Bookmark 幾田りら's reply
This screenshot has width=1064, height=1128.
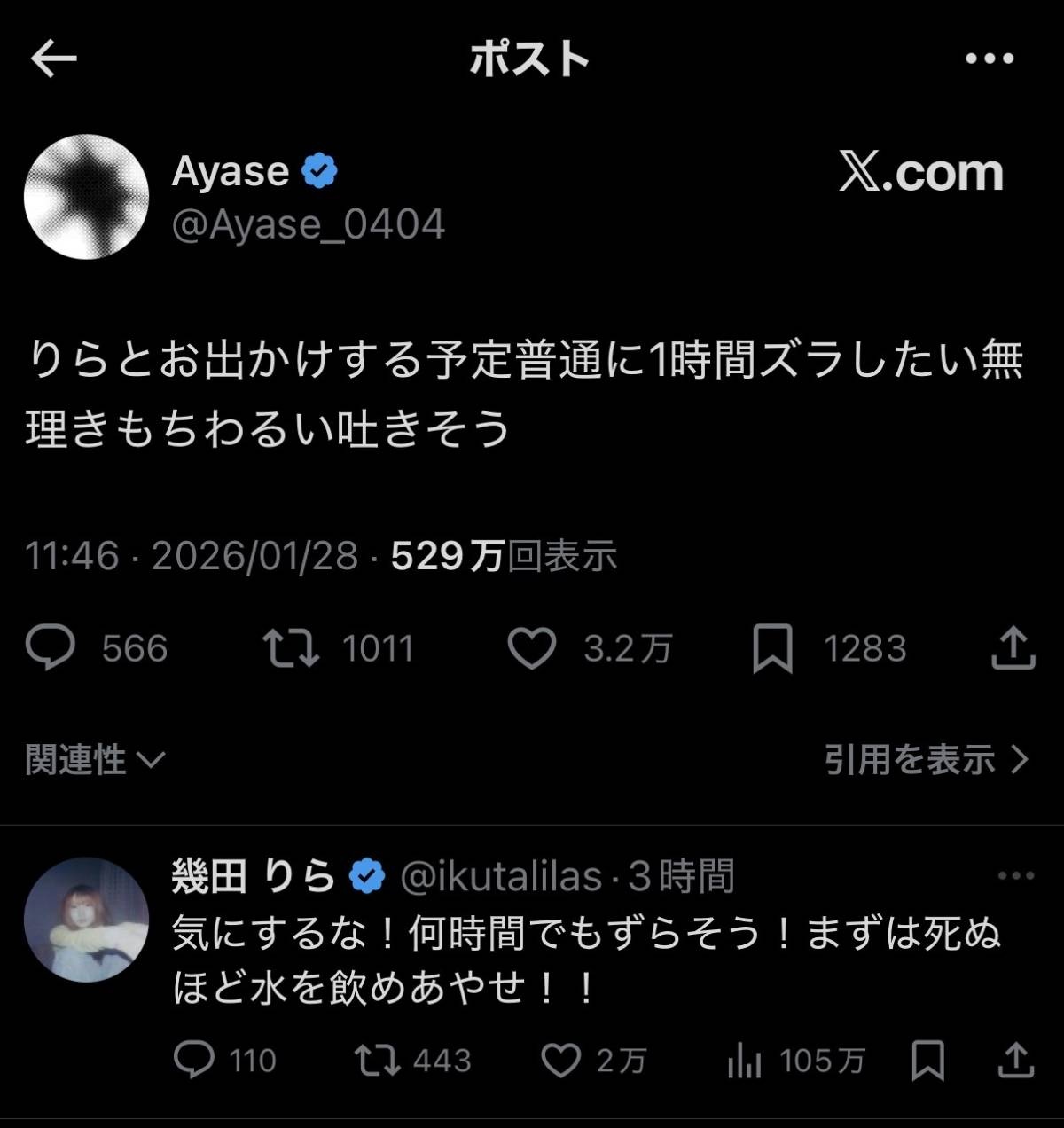point(928,1061)
